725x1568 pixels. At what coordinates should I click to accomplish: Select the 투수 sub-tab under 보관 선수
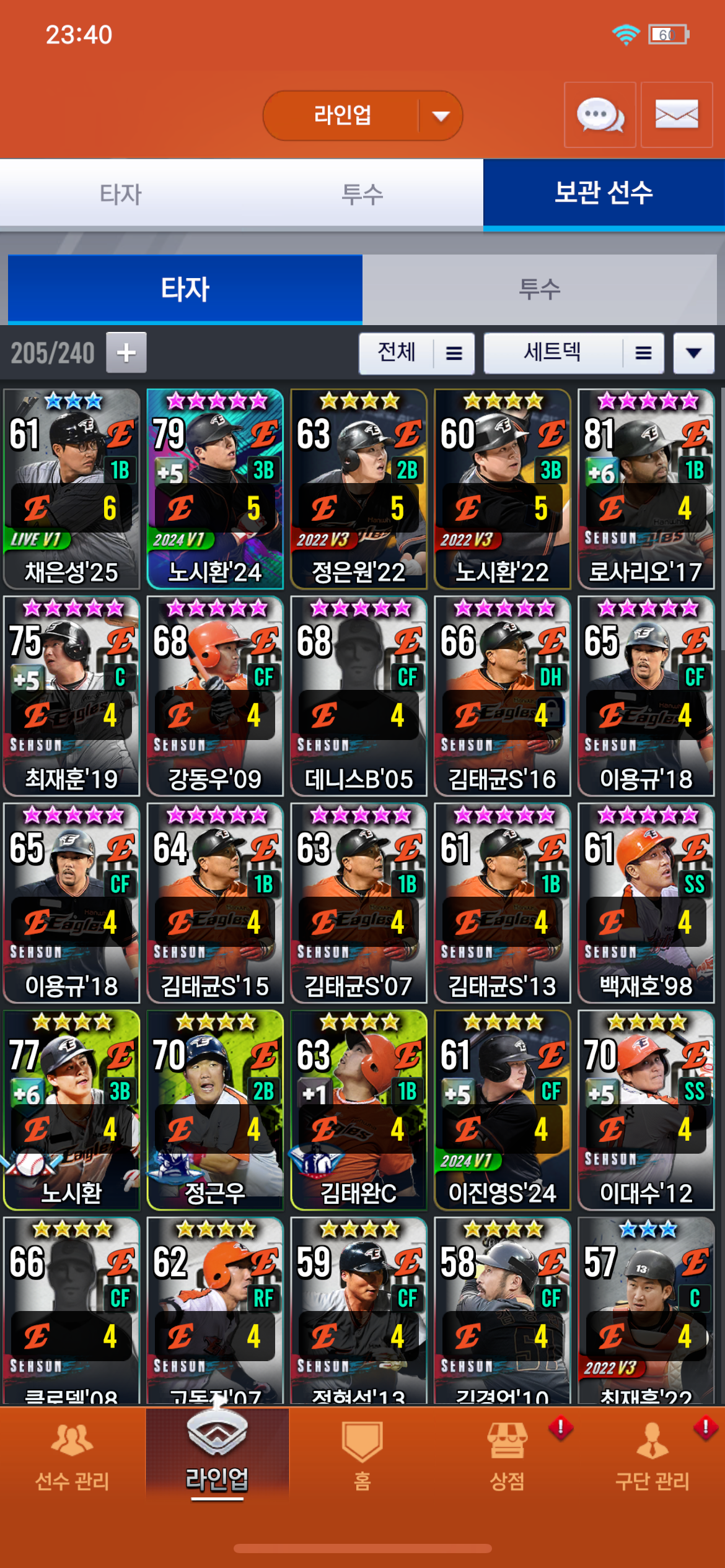(x=539, y=289)
